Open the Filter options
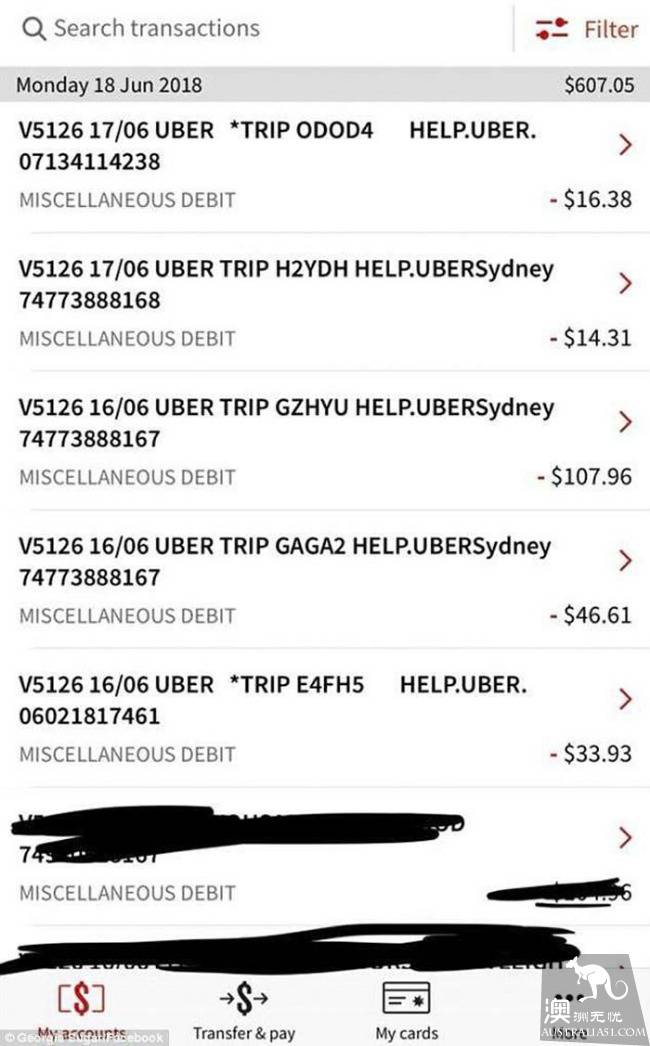Image resolution: width=650 pixels, height=1046 pixels. coord(587,29)
